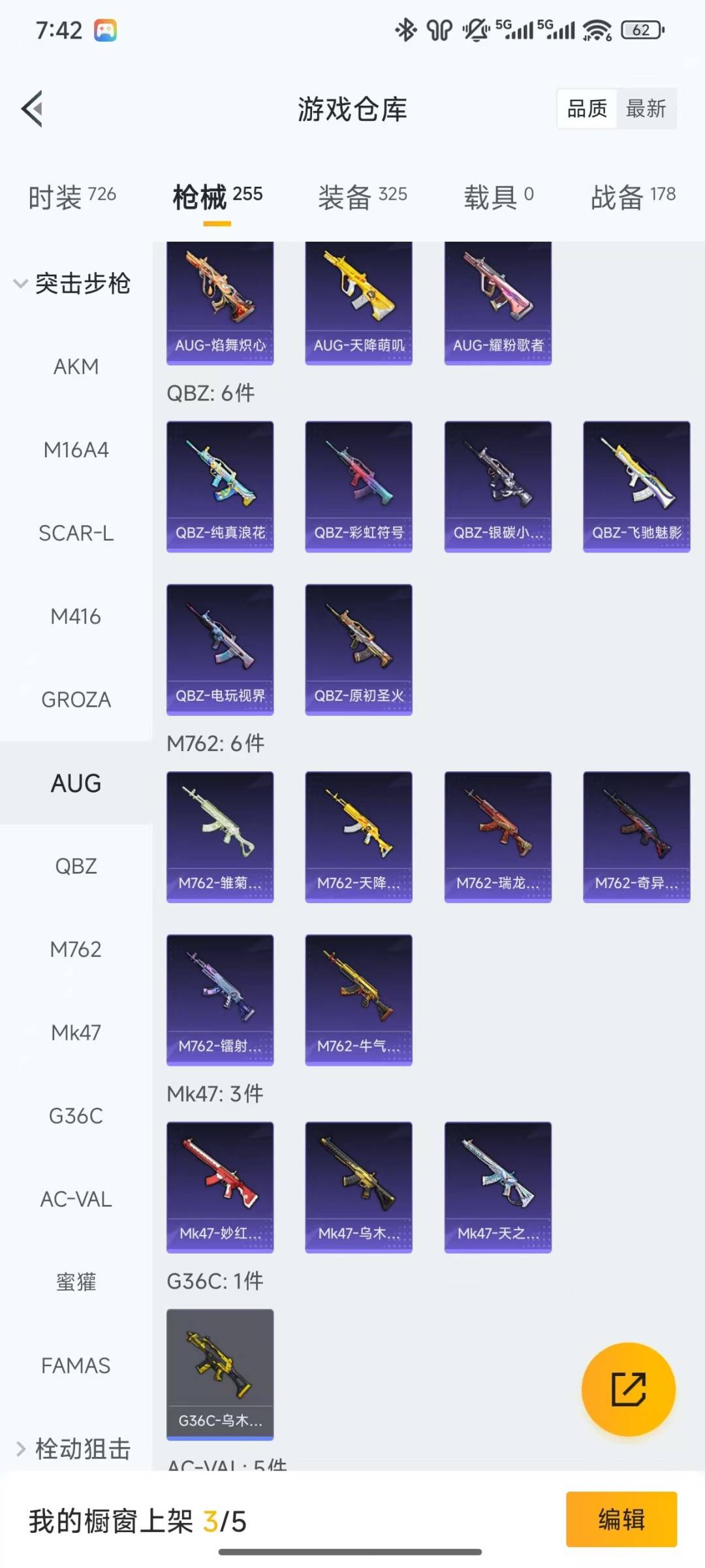Tap the 编辑 button
705x1568 pixels.
point(621,1519)
